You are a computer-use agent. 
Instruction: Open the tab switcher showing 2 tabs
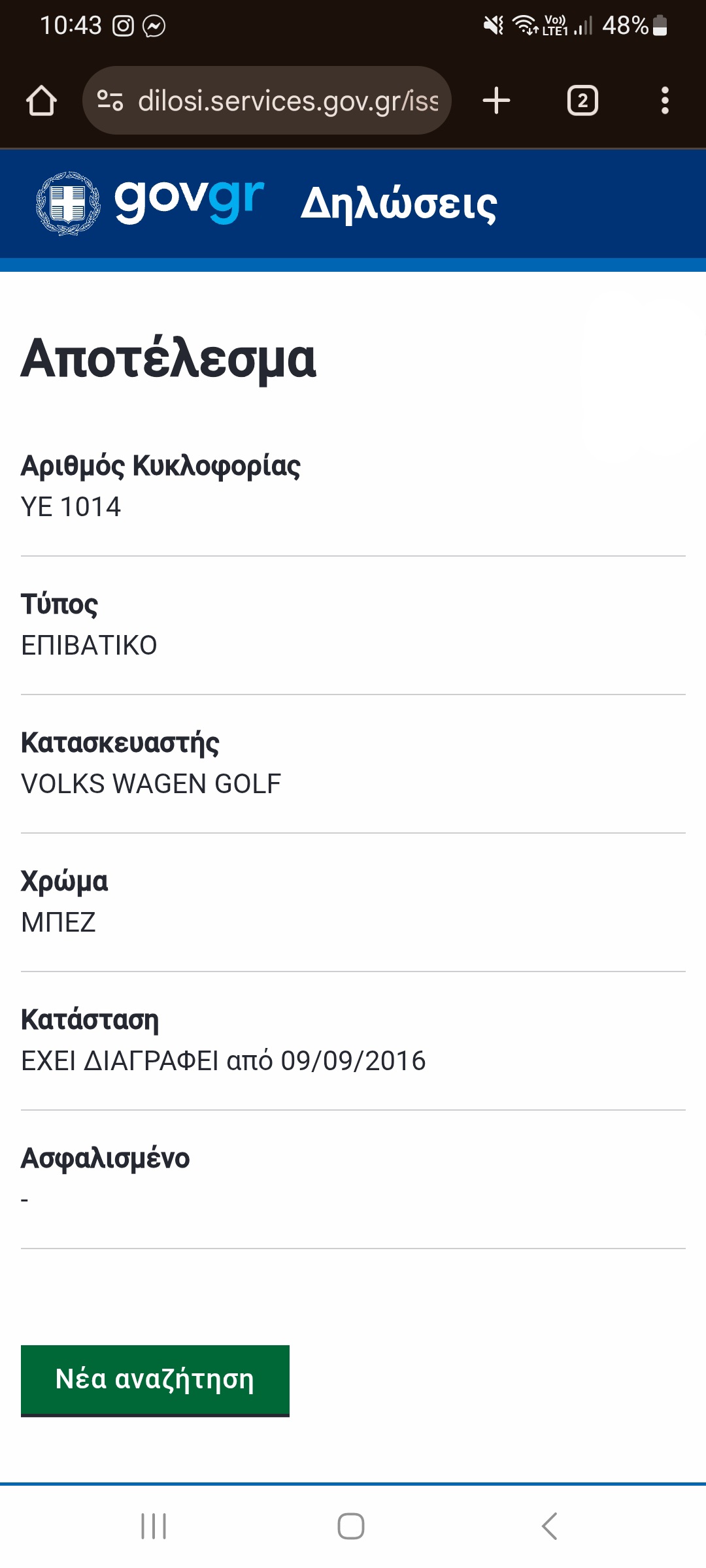582,101
